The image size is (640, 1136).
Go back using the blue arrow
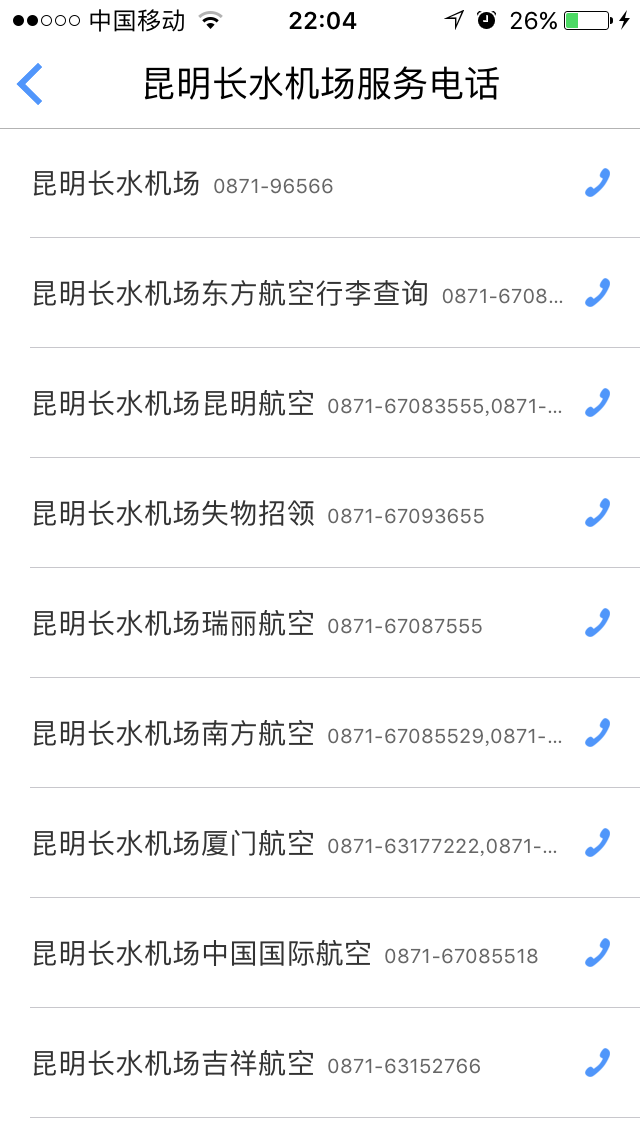pos(30,84)
